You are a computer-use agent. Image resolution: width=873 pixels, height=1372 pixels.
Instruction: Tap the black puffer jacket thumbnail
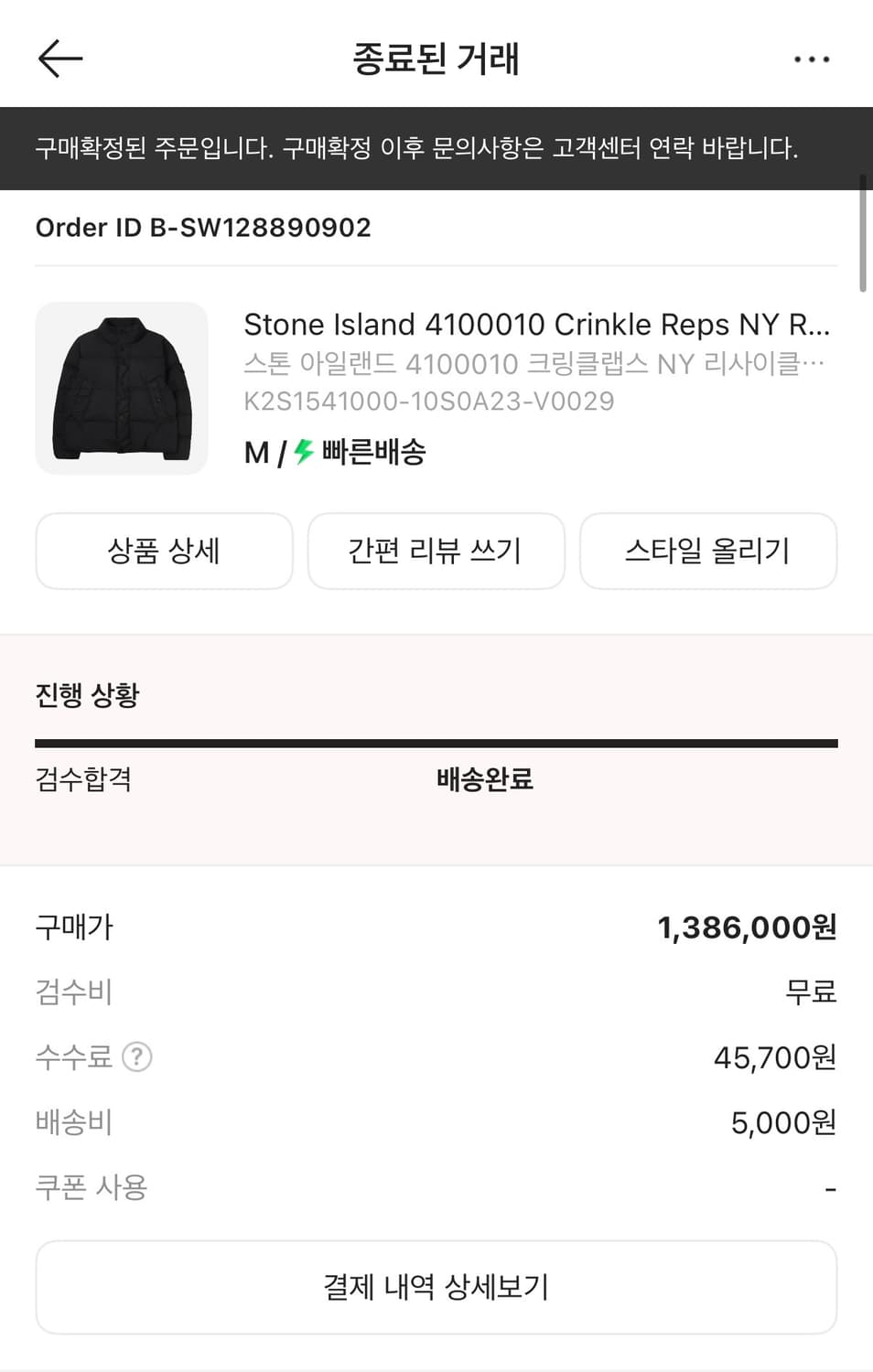[x=122, y=388]
